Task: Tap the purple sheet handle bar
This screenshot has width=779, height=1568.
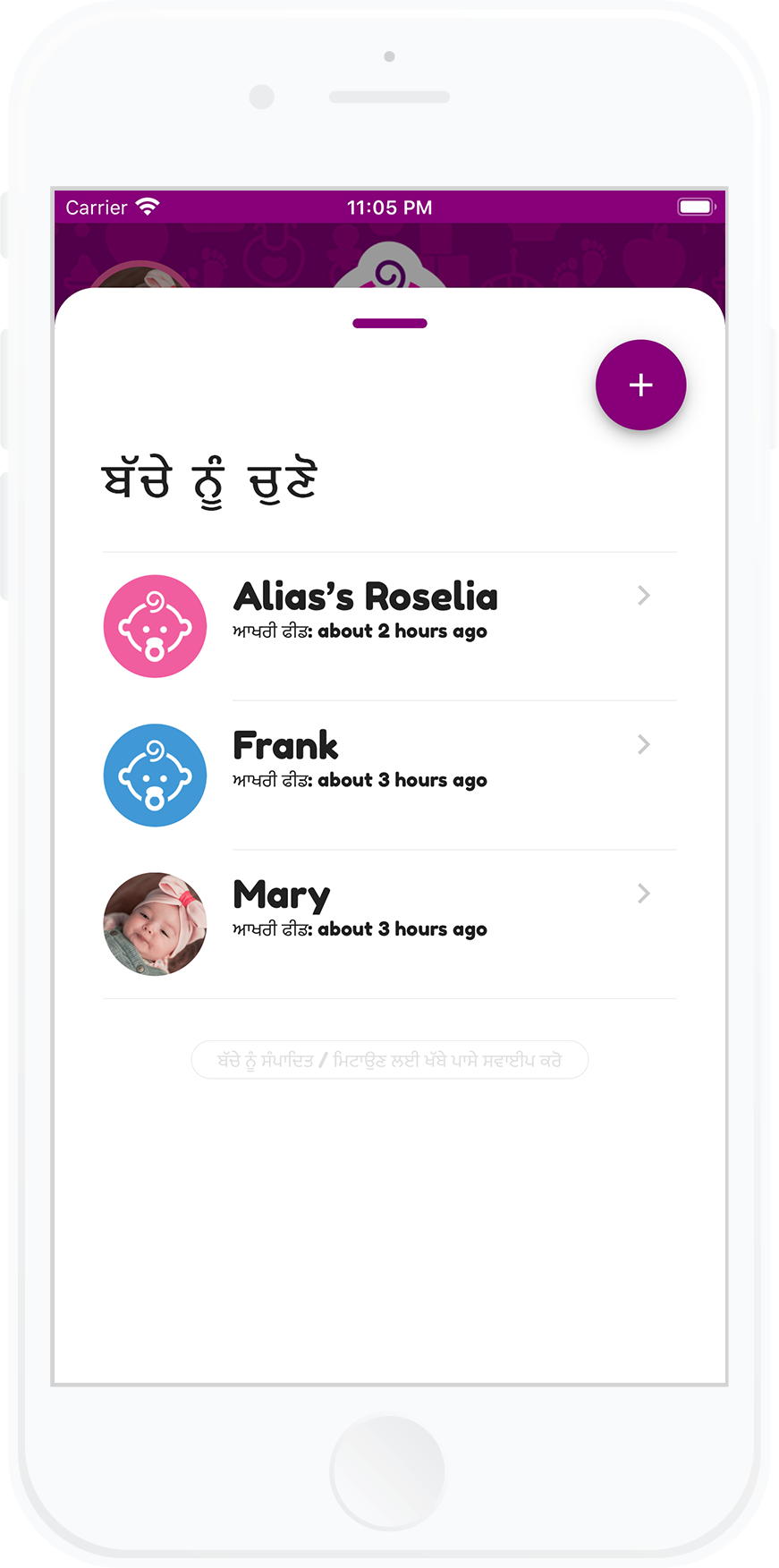Action: [390, 324]
